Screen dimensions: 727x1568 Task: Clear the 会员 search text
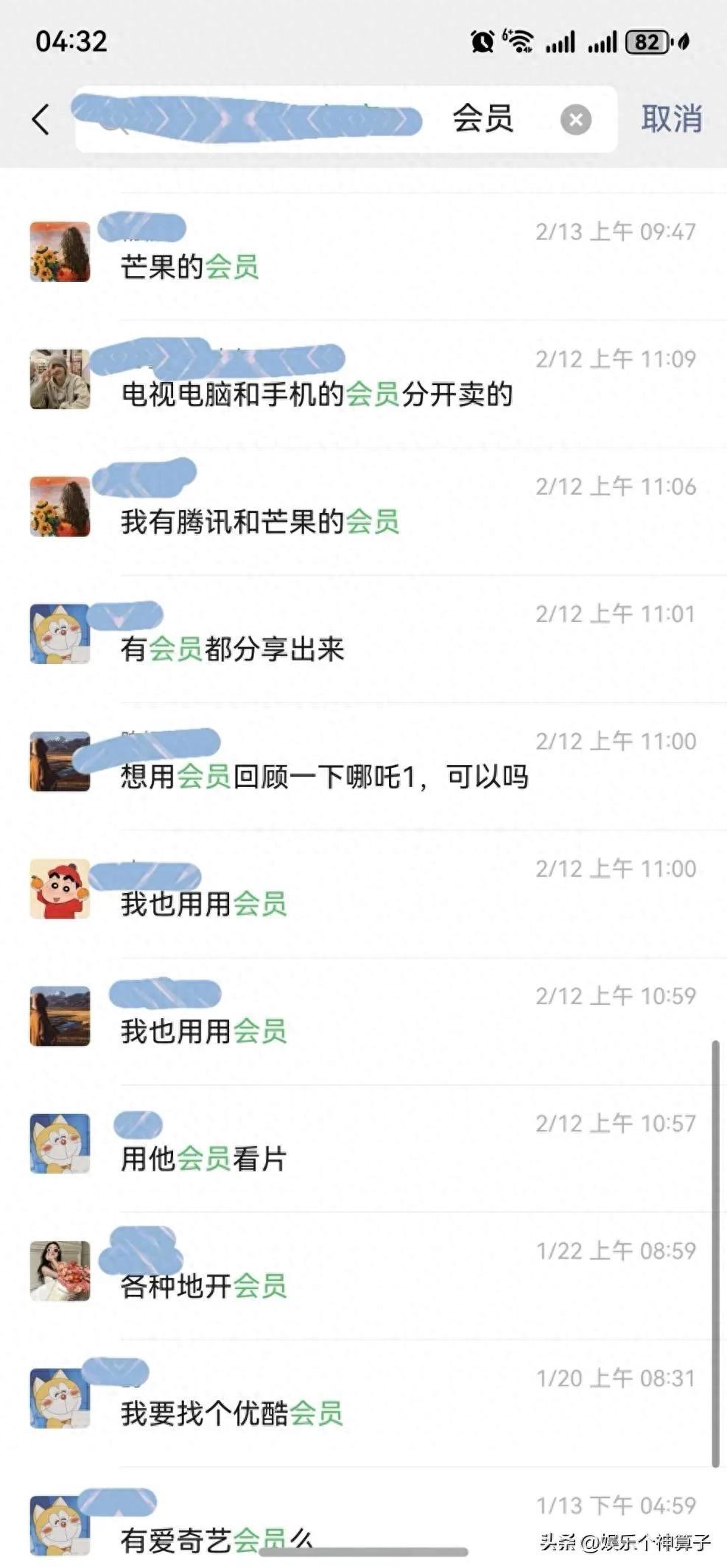[575, 119]
